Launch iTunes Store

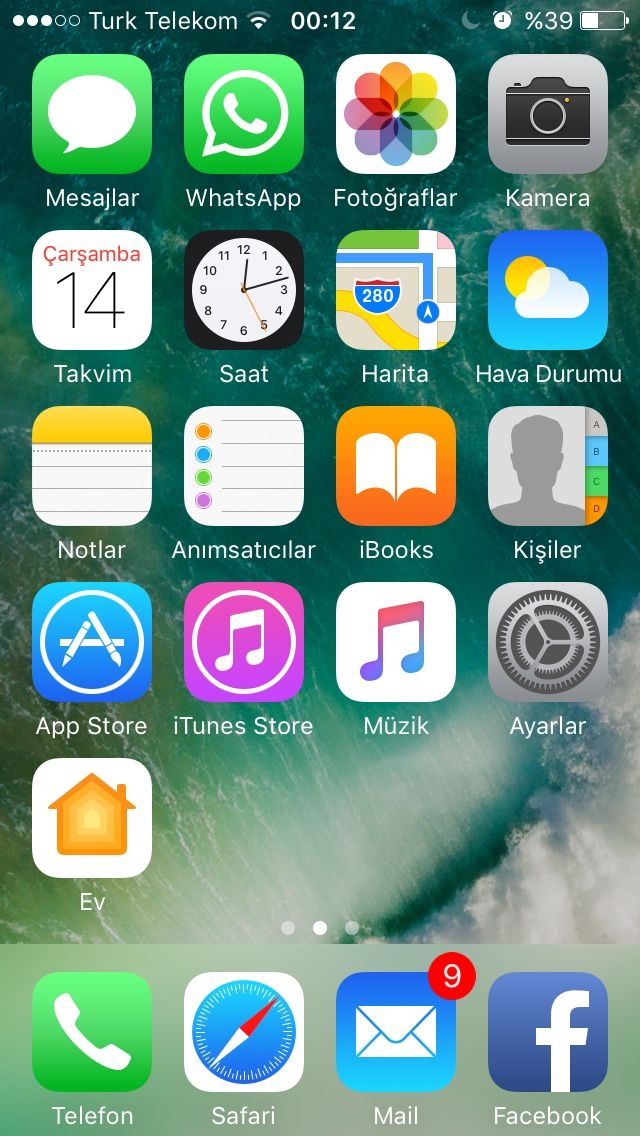(244, 642)
